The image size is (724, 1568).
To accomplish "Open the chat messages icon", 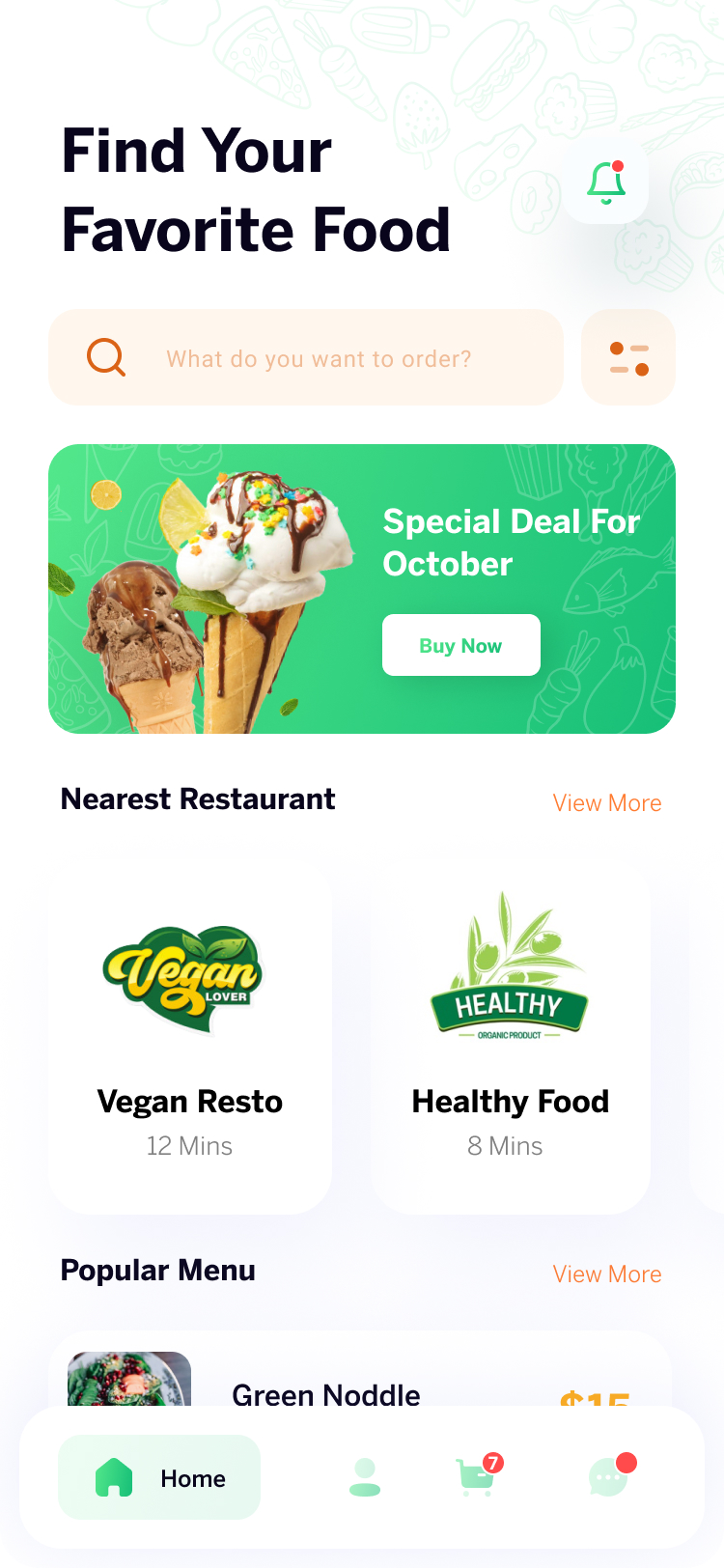I will point(608,1477).
